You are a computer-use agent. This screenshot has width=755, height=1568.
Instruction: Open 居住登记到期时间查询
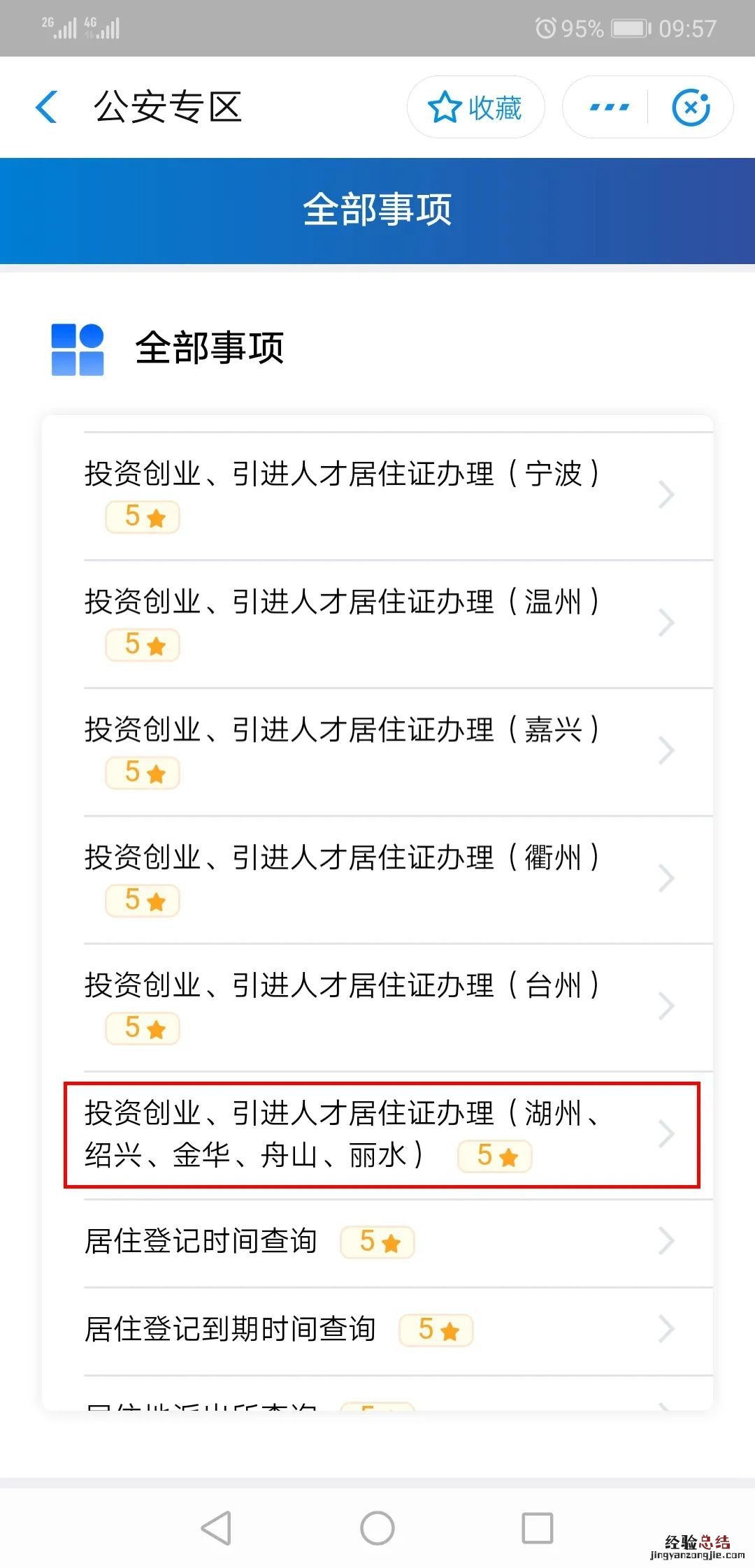(x=377, y=1329)
